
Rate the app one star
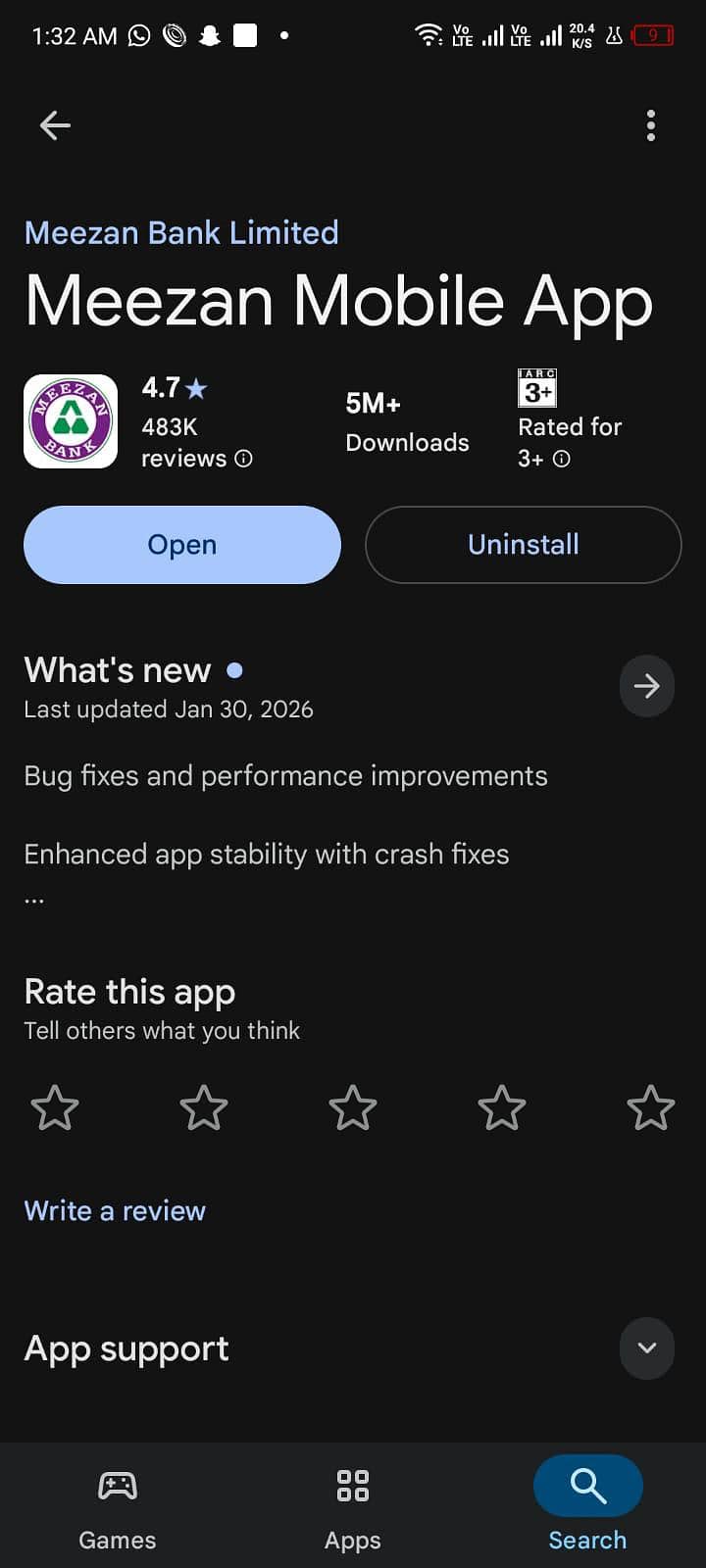pyautogui.click(x=55, y=1108)
